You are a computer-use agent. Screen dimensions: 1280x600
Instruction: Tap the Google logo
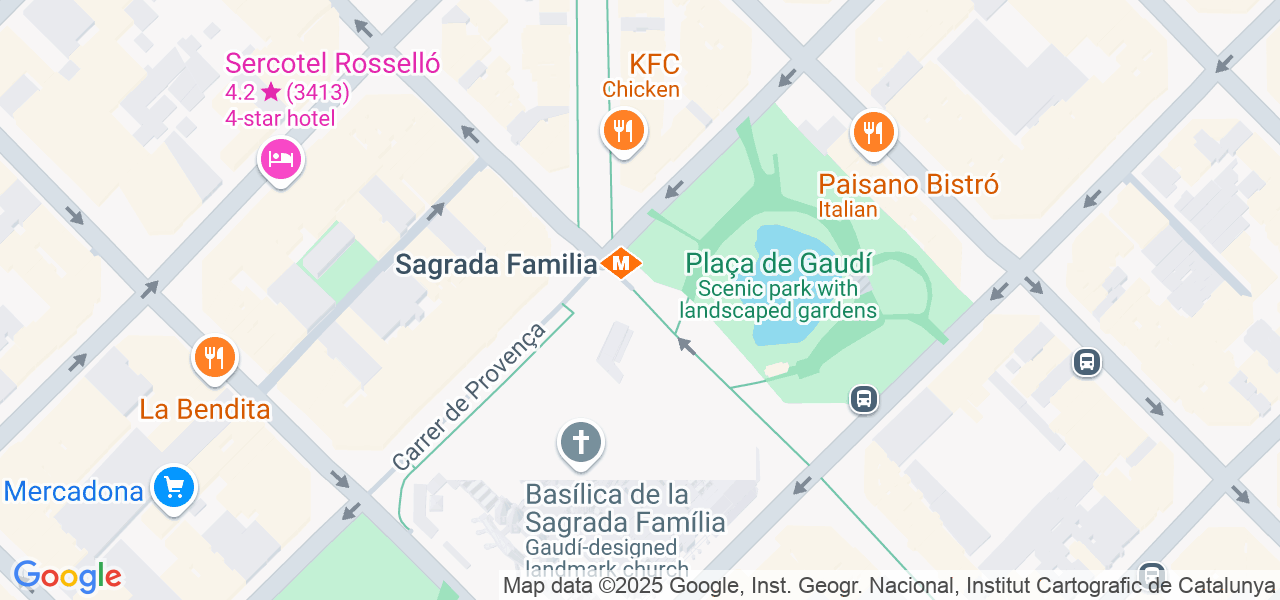point(67,576)
